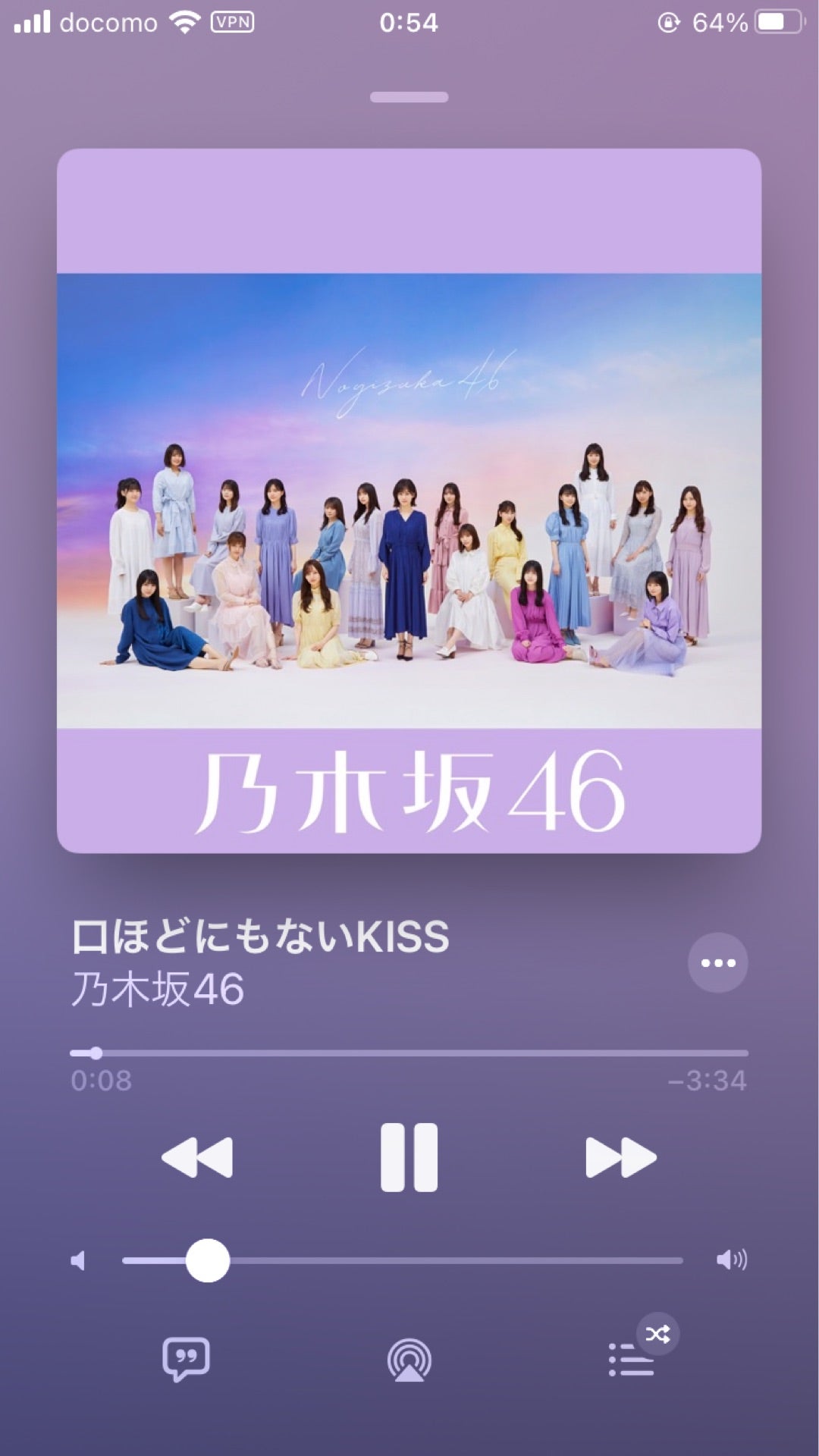Tap the volume slider to adjust loudness

click(x=402, y=1260)
